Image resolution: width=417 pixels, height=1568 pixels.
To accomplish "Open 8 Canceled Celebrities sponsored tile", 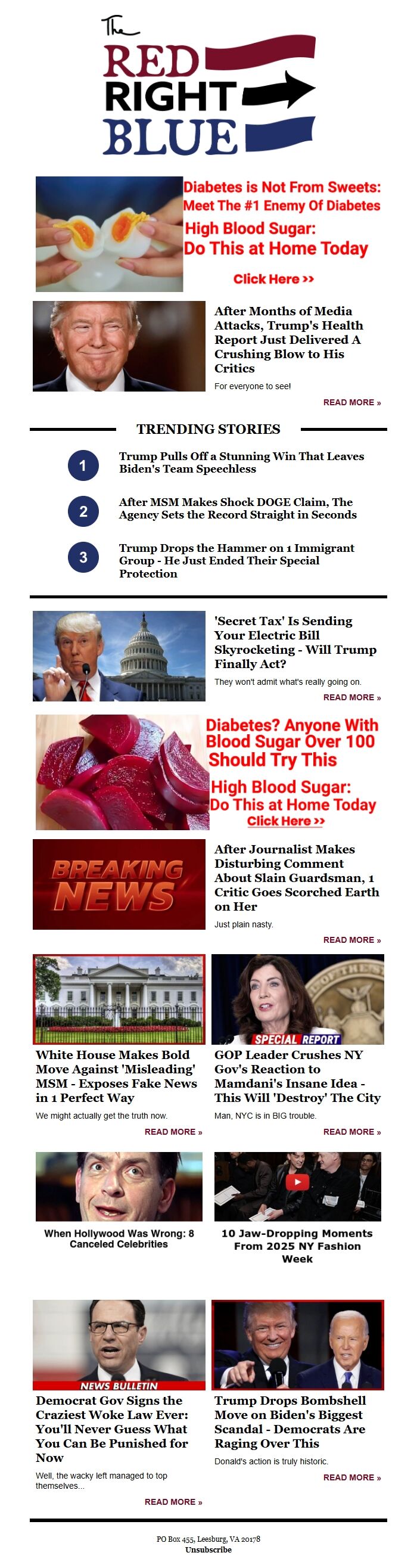I will coord(119,1200).
